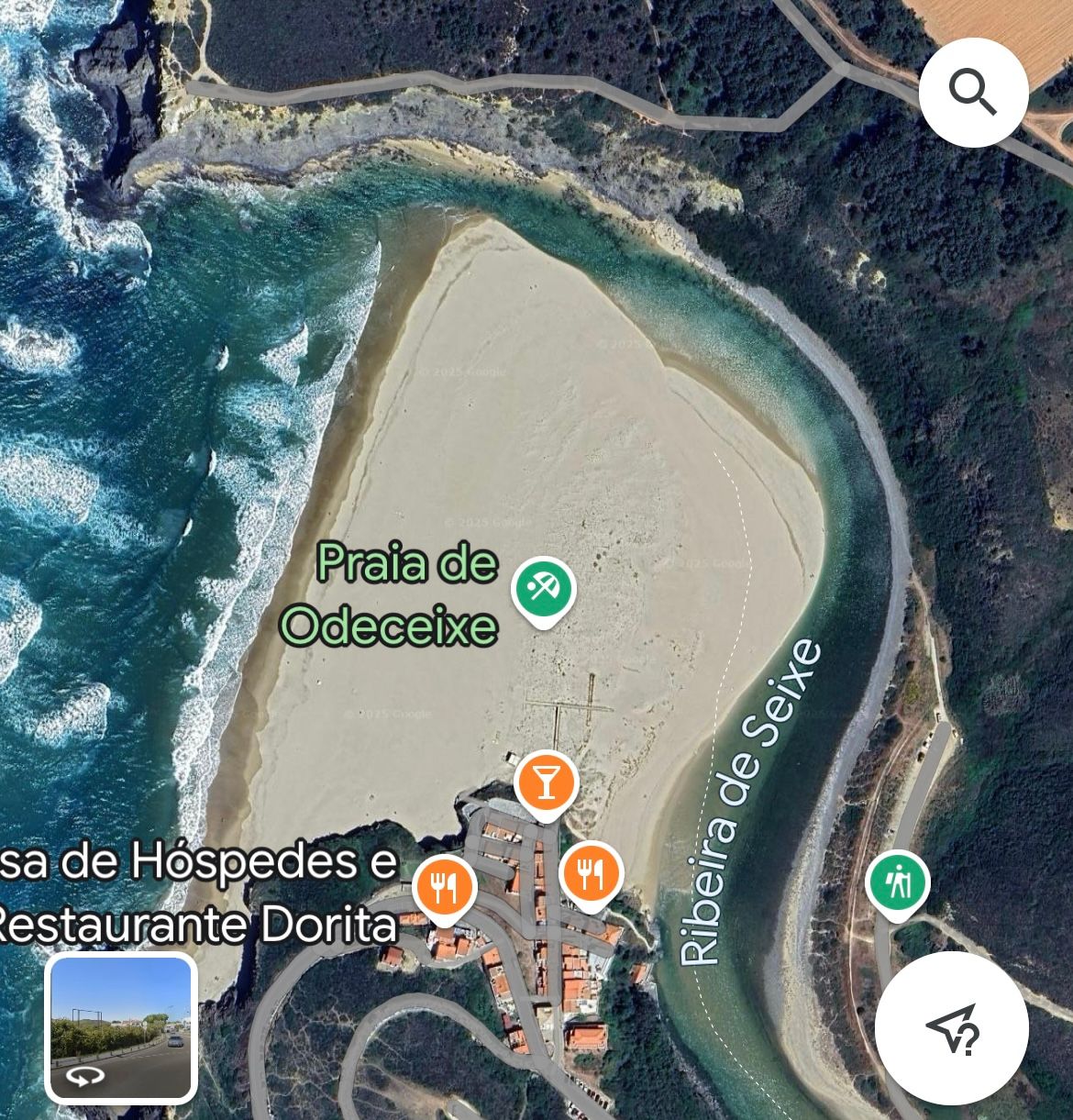This screenshot has height=1120, width=1073.
Task: Open the restaurant pin near the river
Action: [x=592, y=872]
